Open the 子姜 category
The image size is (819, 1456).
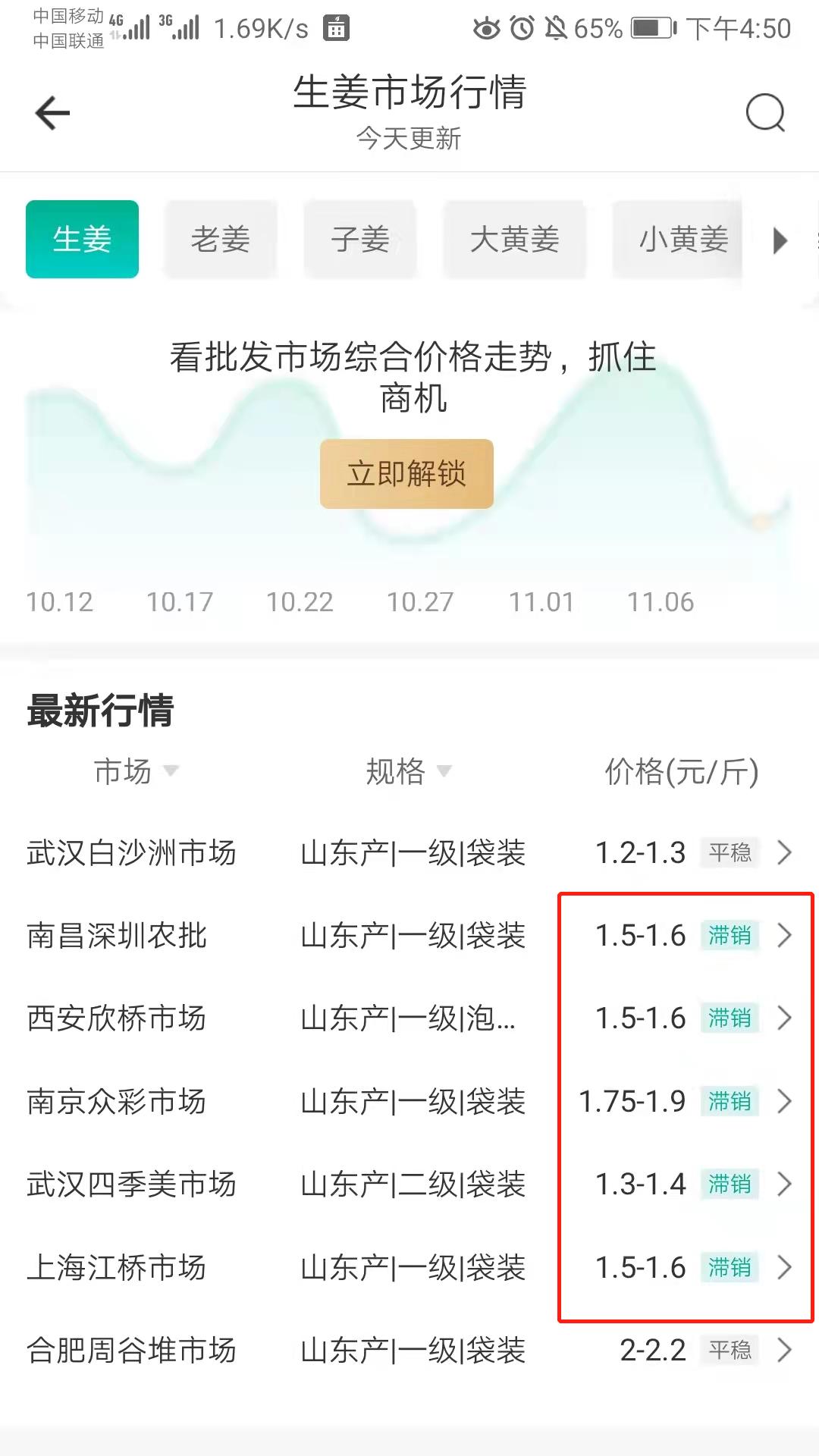pos(360,238)
